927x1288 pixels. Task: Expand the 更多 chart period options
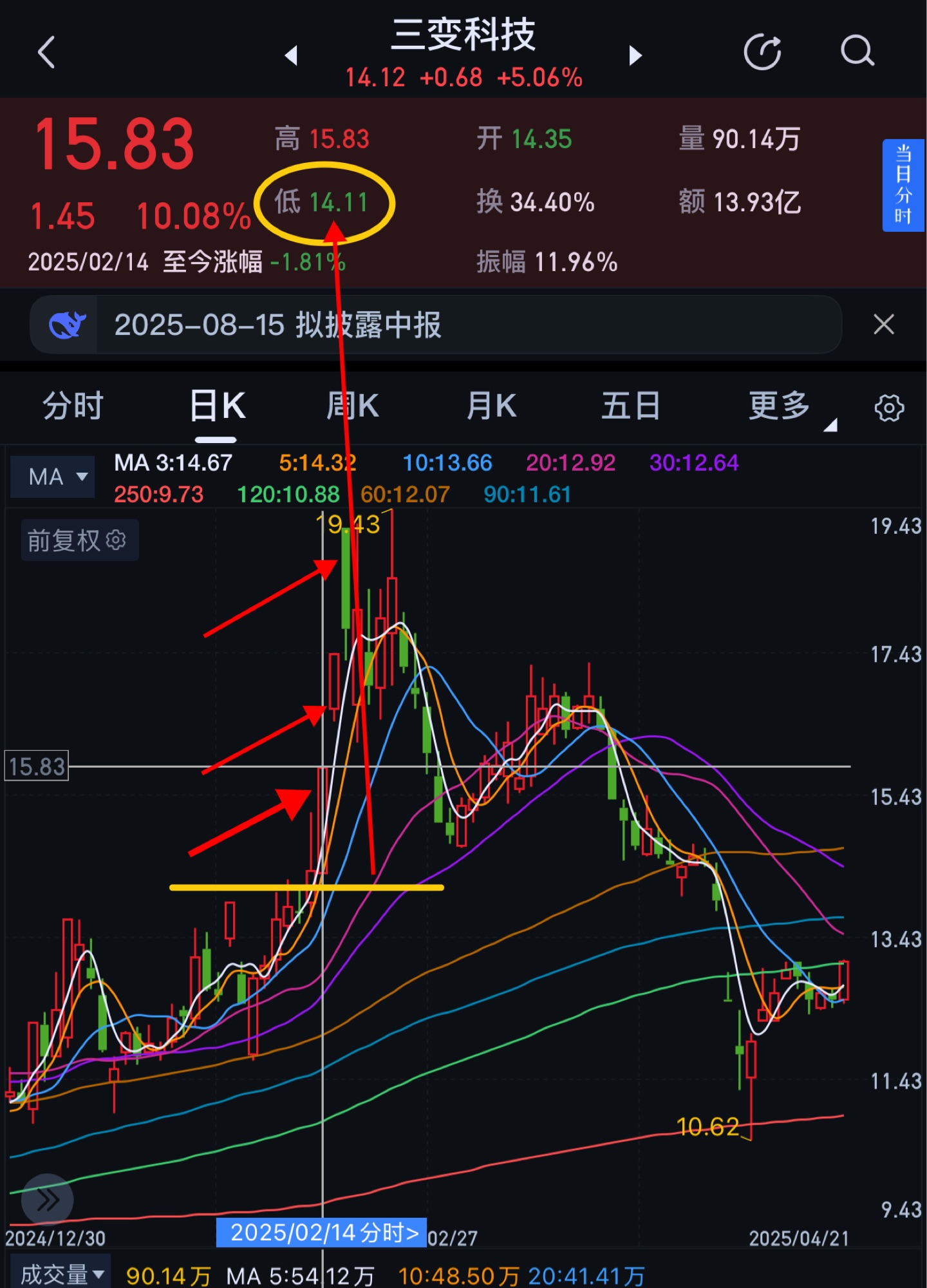[x=780, y=406]
